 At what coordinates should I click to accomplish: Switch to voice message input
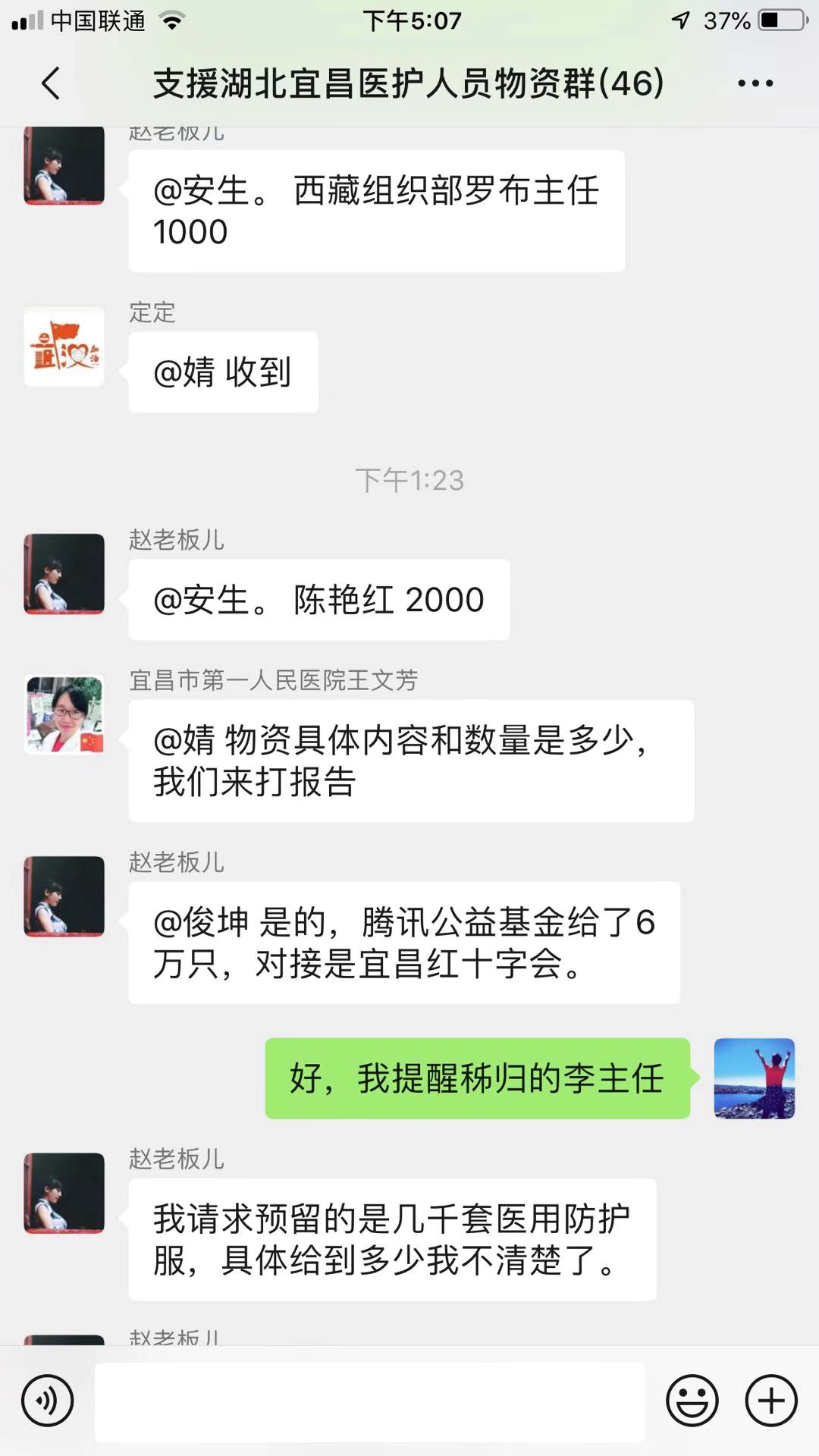pos(47,1401)
